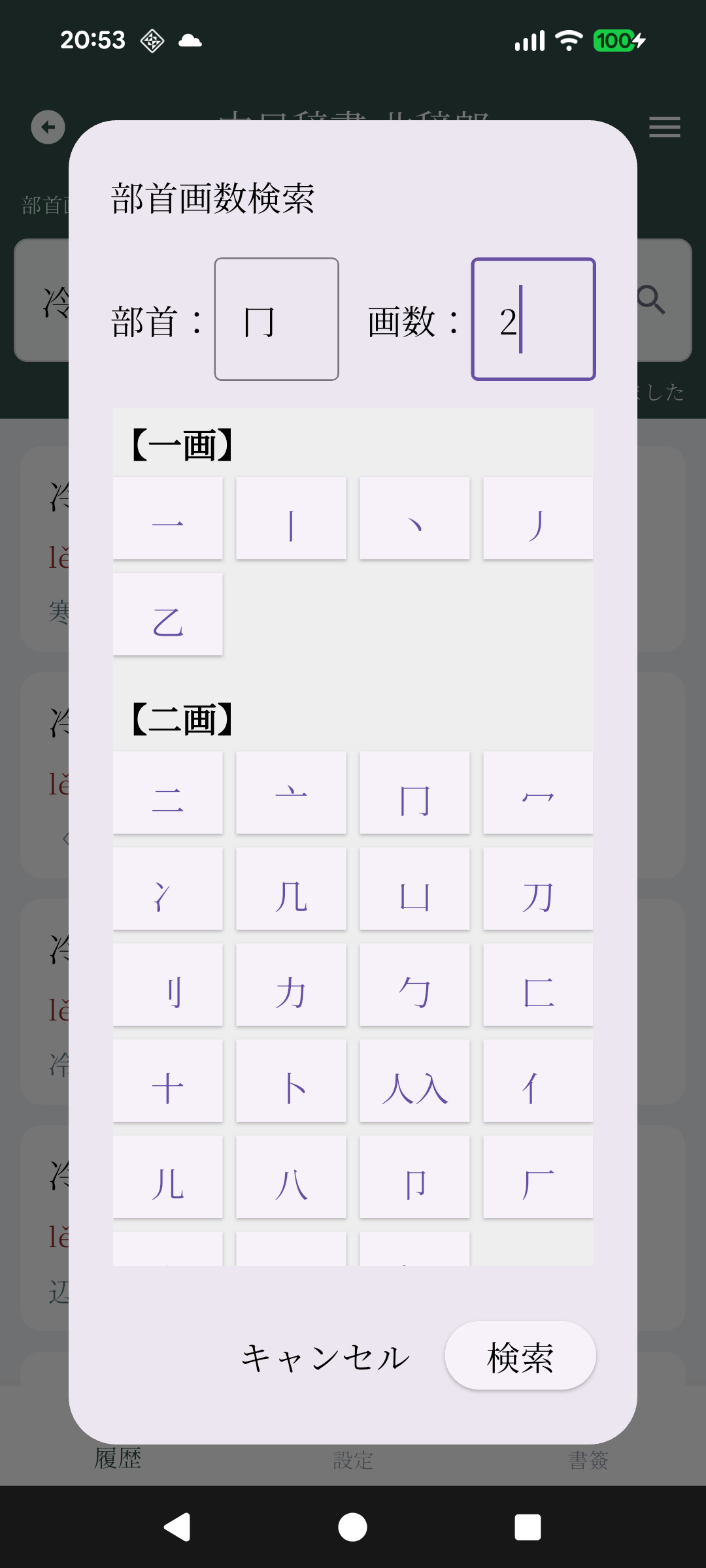Pick the 十 radical
This screenshot has width=706, height=1568.
pos(167,1081)
